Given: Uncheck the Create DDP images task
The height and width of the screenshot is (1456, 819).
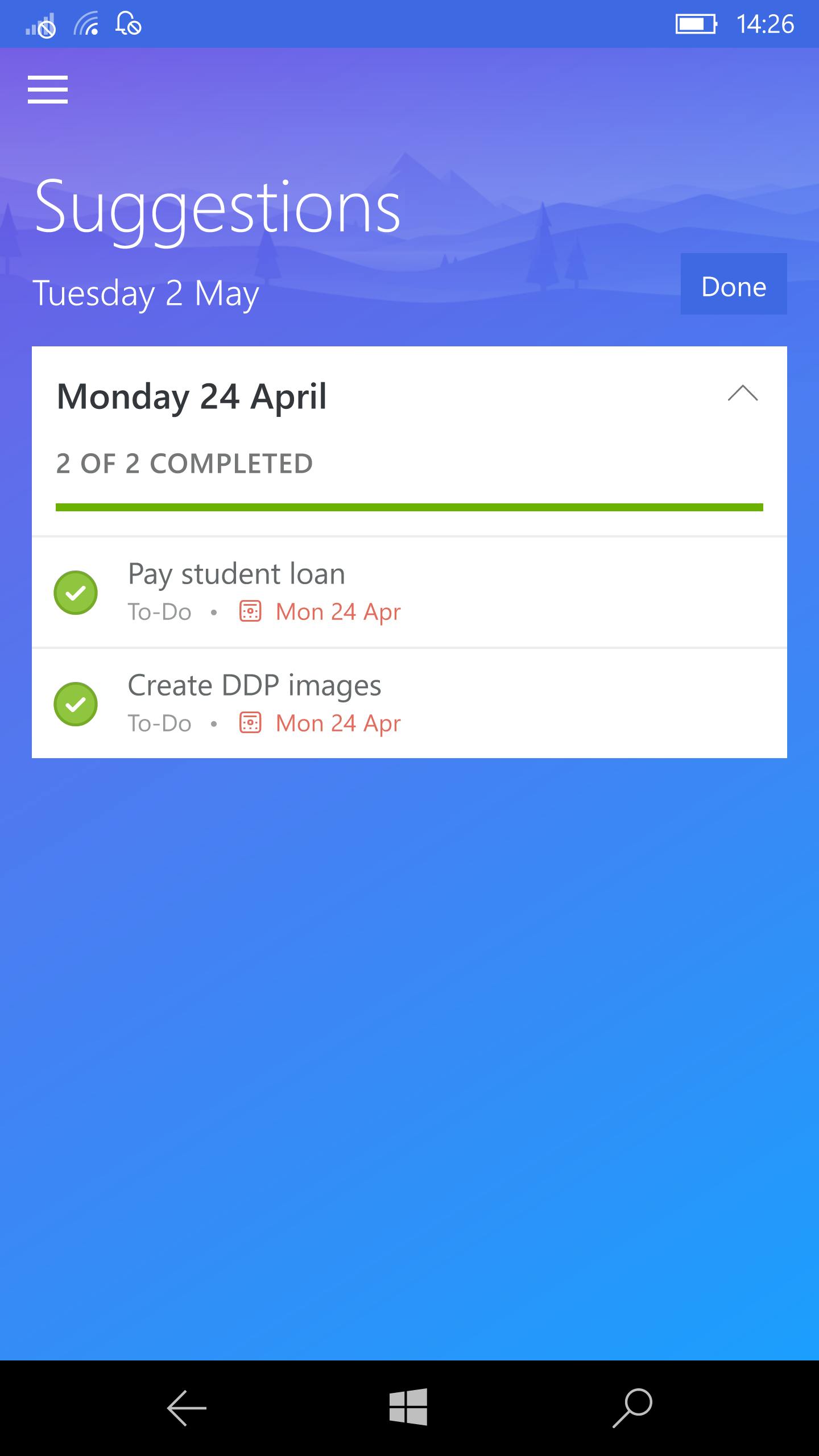Looking at the screenshot, I should 76,704.
